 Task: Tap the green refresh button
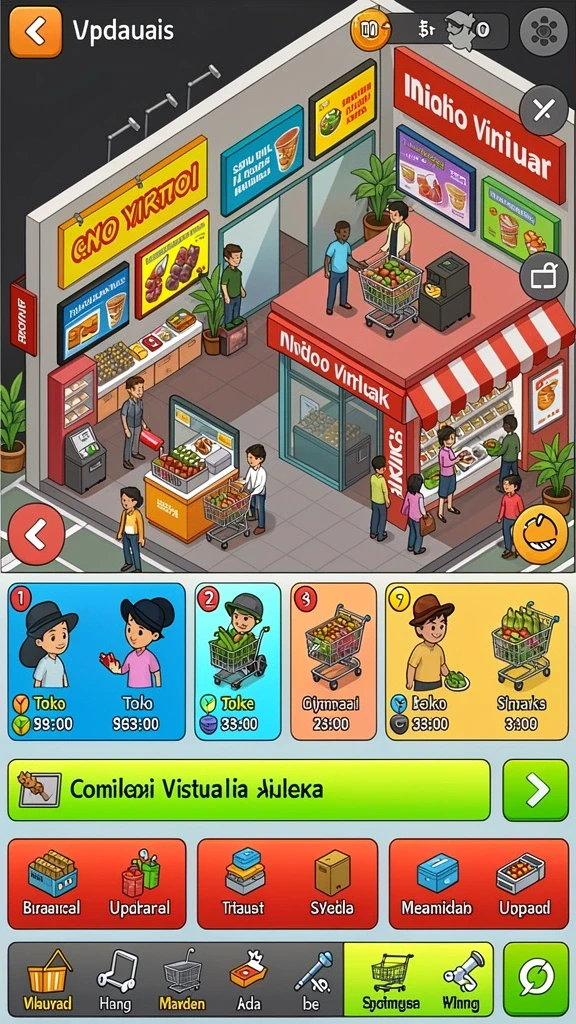click(x=536, y=980)
